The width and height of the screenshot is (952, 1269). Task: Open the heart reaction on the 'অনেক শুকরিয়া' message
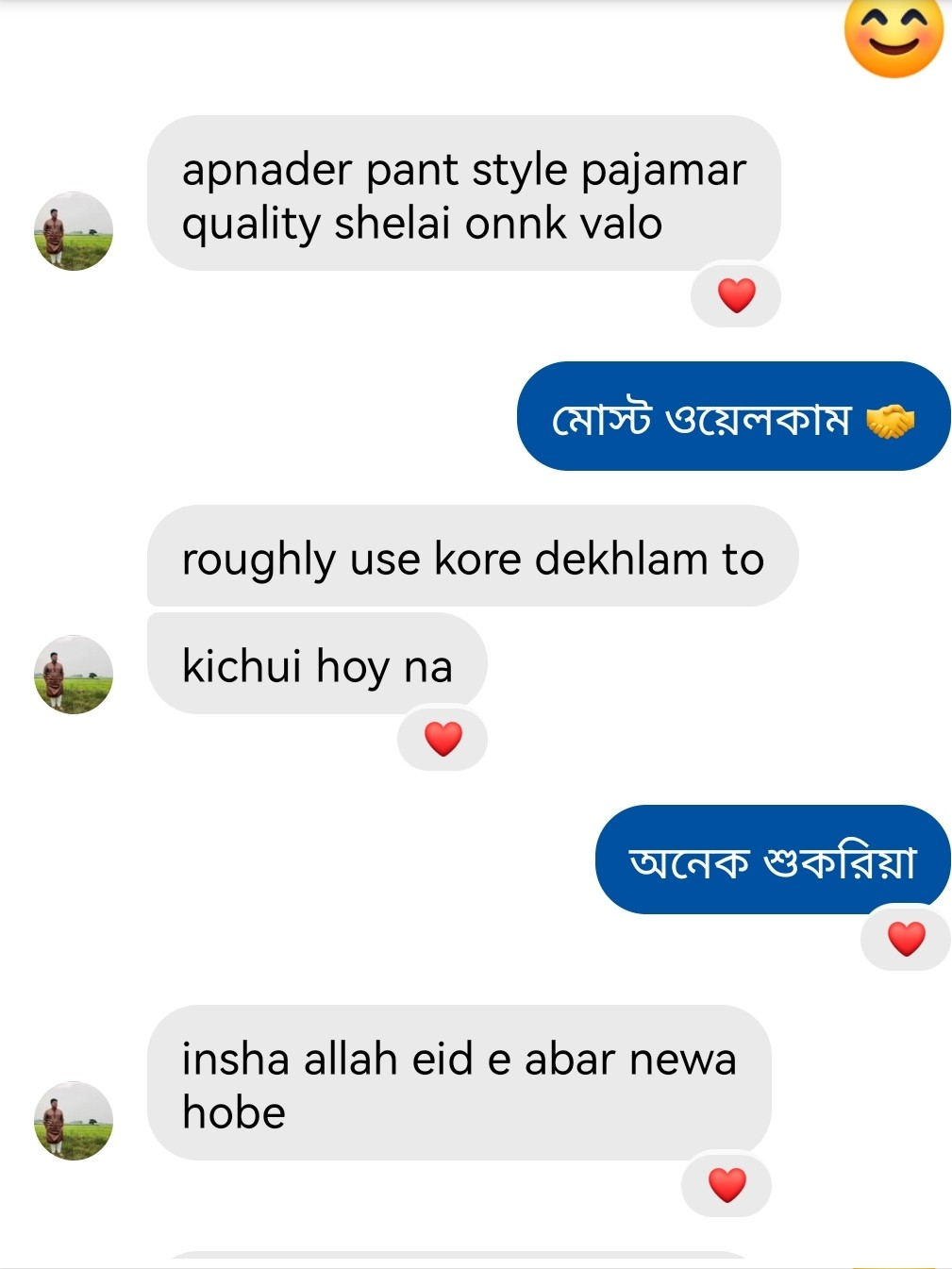906,939
